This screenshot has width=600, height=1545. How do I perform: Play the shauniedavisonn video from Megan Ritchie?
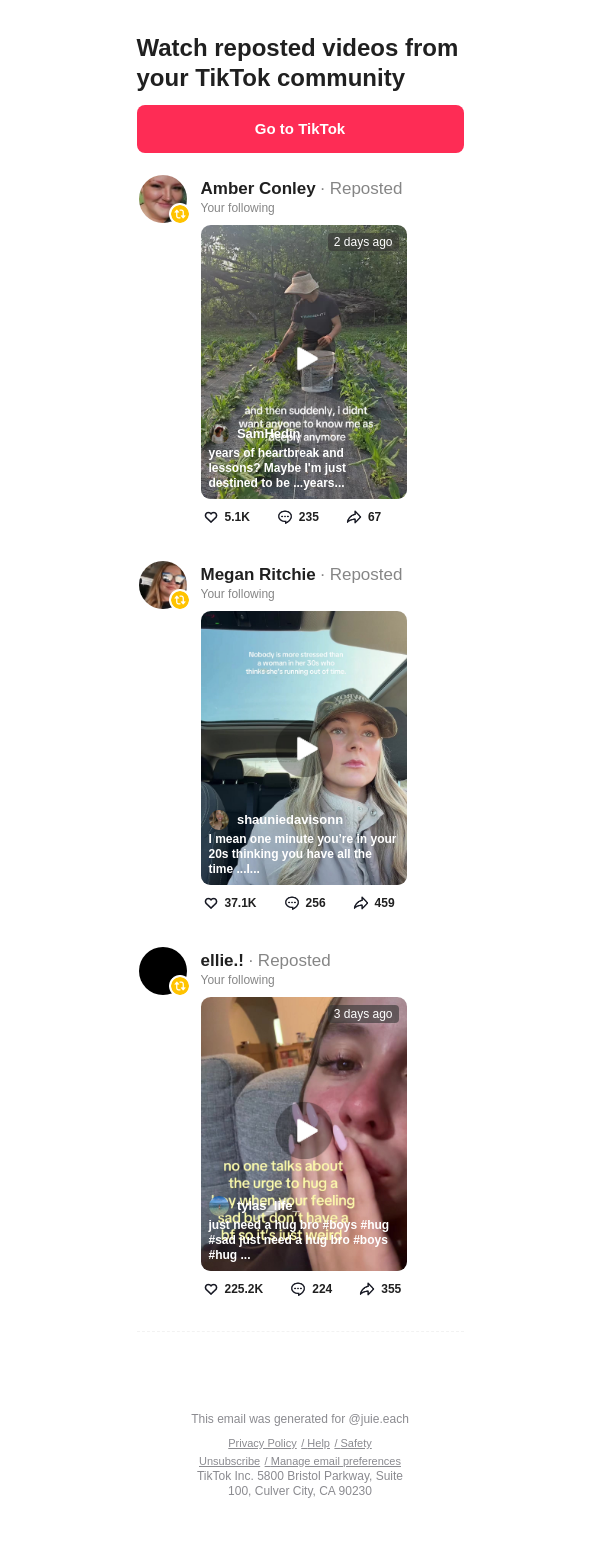click(x=304, y=749)
